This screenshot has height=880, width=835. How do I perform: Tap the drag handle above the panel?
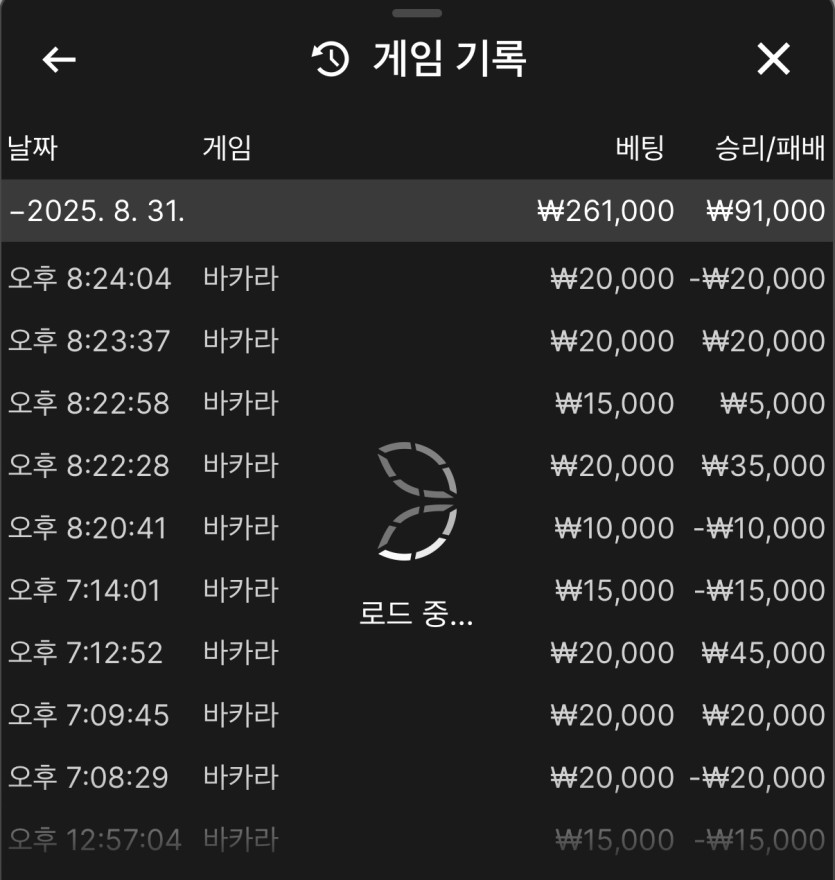tap(417, 13)
